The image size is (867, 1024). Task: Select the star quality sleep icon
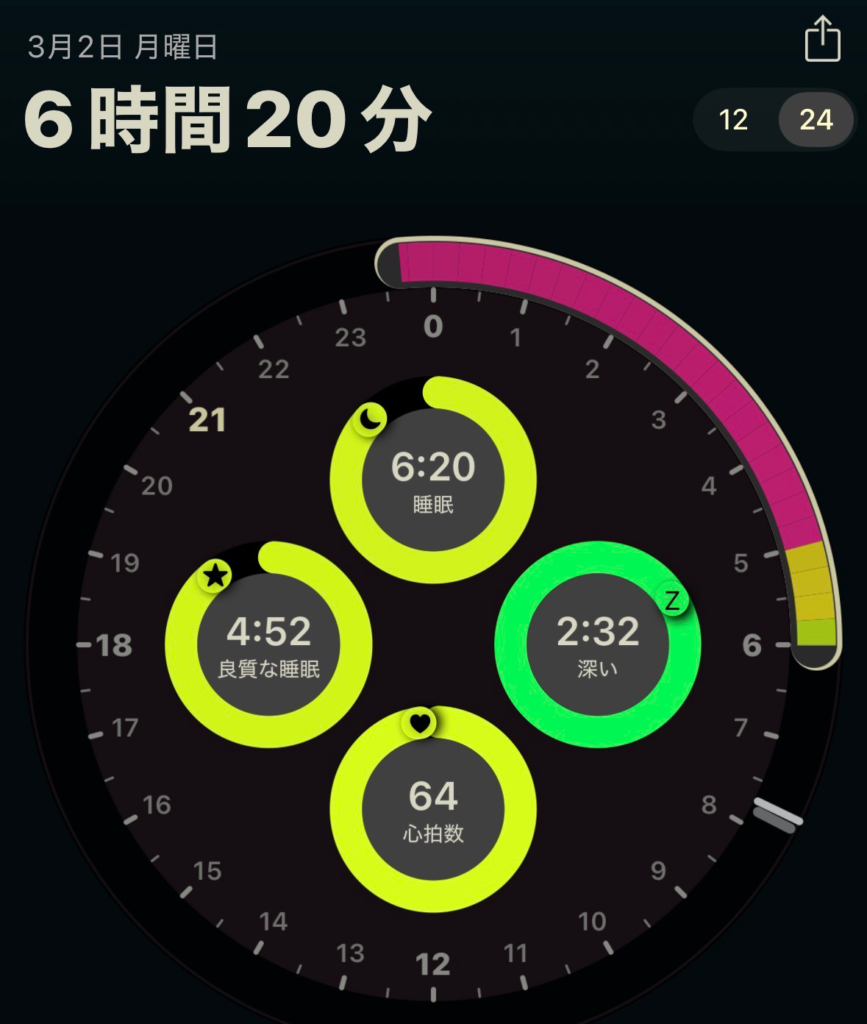coord(217,575)
